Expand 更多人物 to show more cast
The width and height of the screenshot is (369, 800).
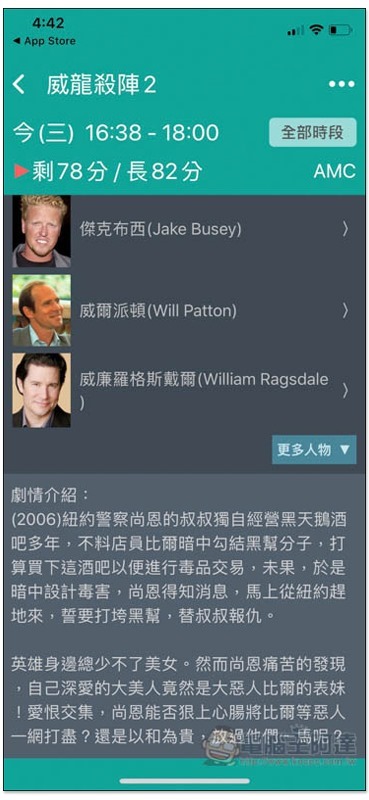click(314, 449)
